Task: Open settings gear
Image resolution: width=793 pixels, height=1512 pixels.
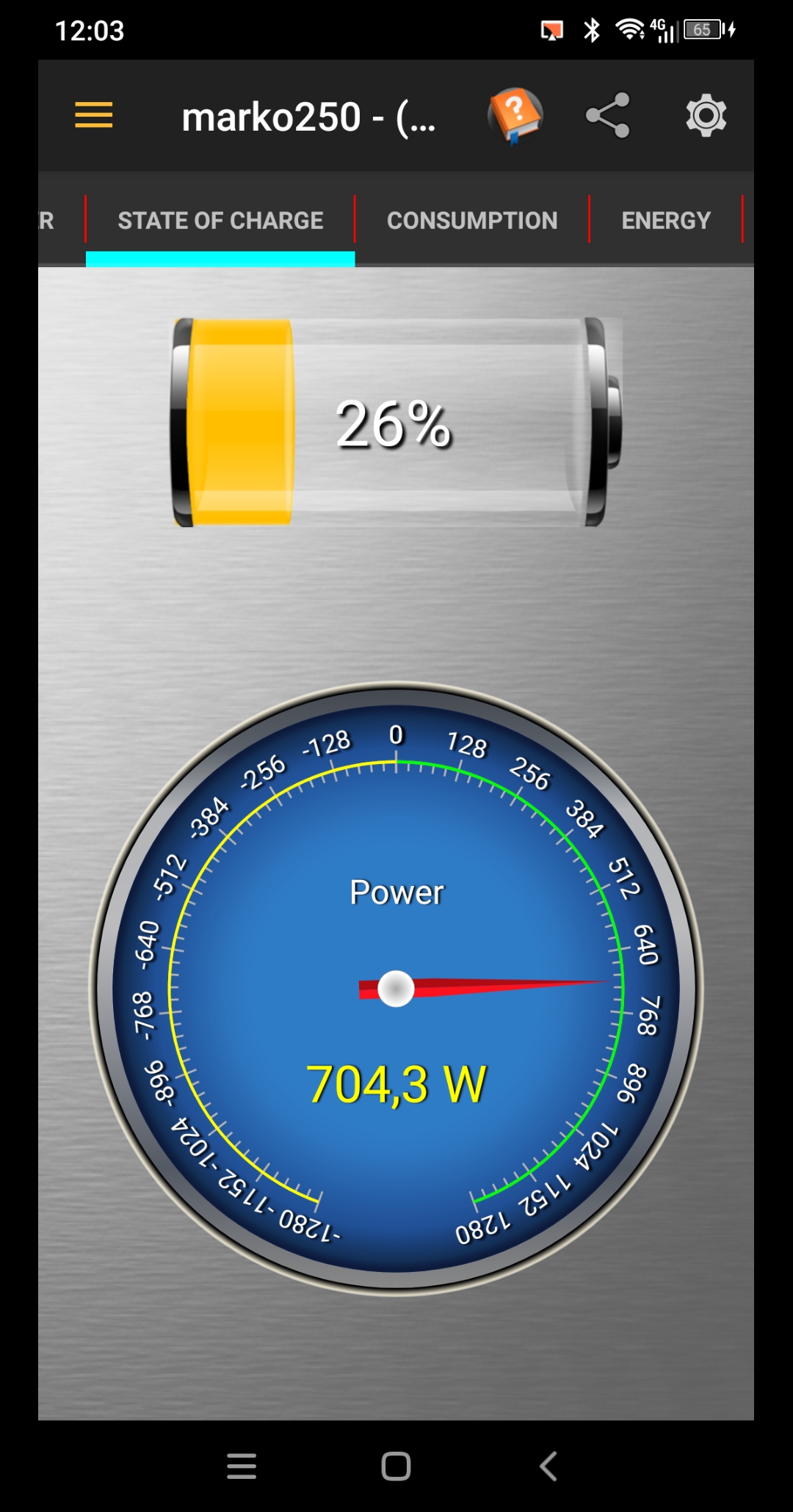Action: (x=706, y=116)
